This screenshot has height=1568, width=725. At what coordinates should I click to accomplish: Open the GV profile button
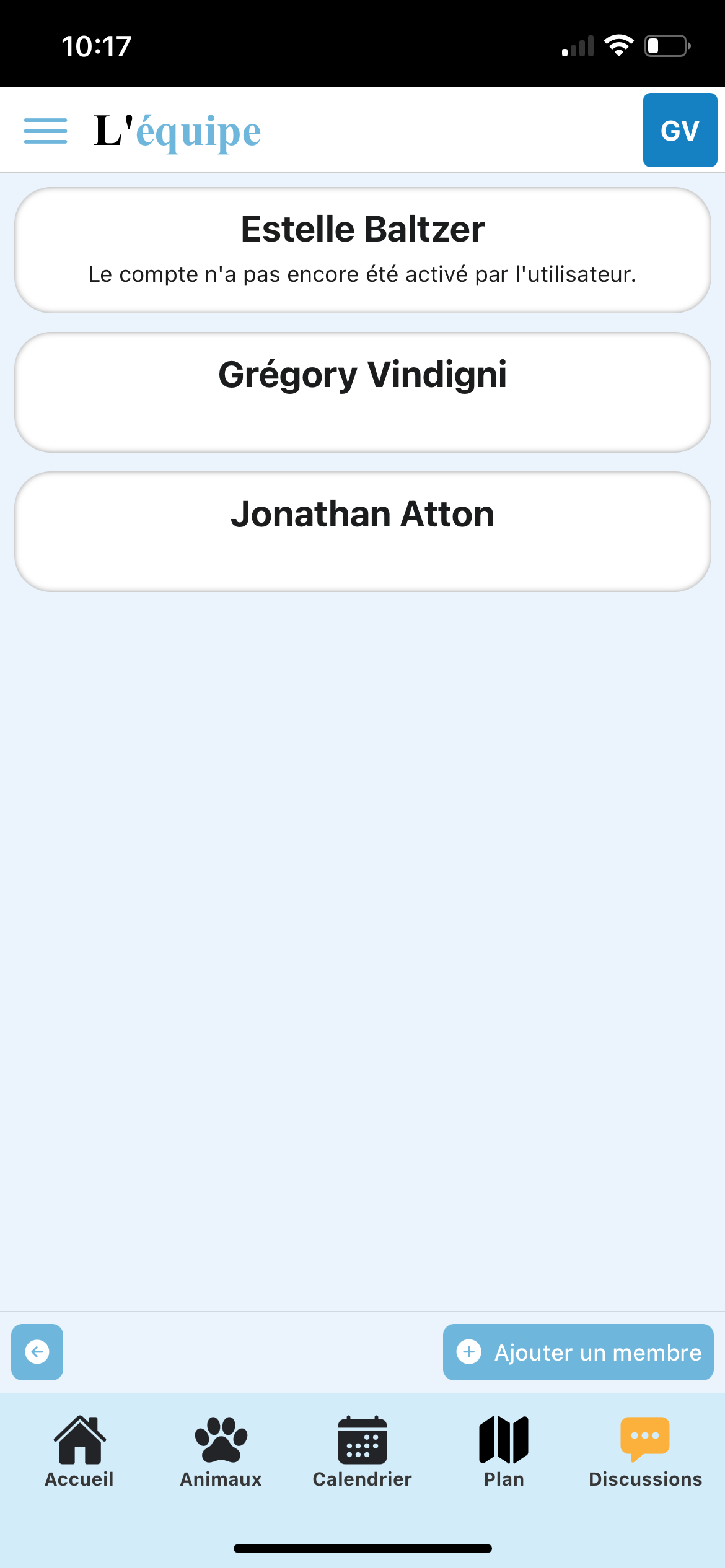point(680,130)
